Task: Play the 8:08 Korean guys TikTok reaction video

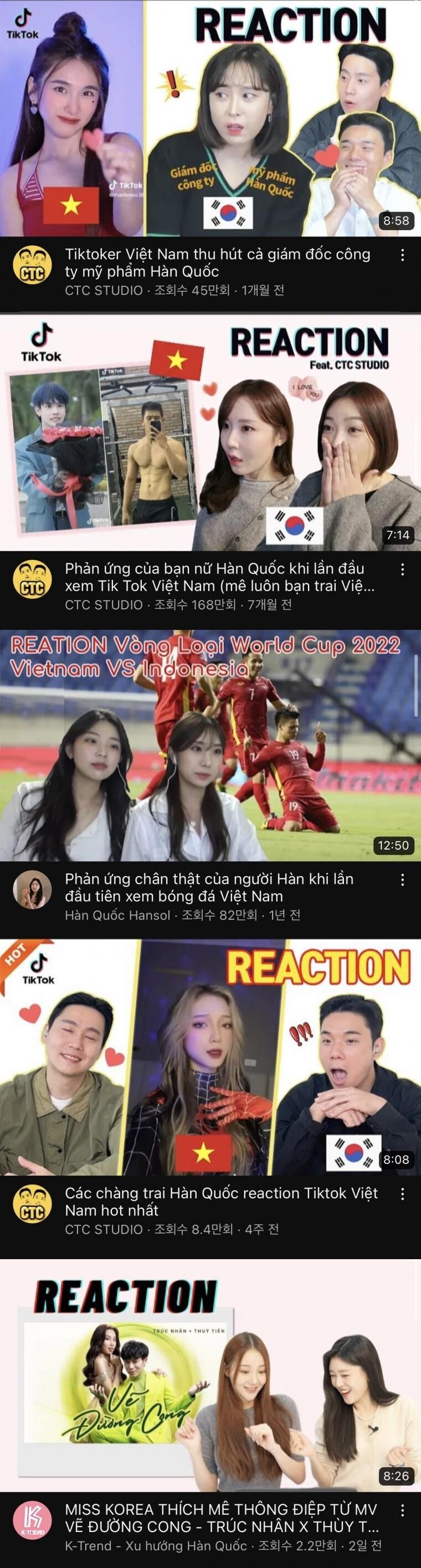Action: [210, 1058]
